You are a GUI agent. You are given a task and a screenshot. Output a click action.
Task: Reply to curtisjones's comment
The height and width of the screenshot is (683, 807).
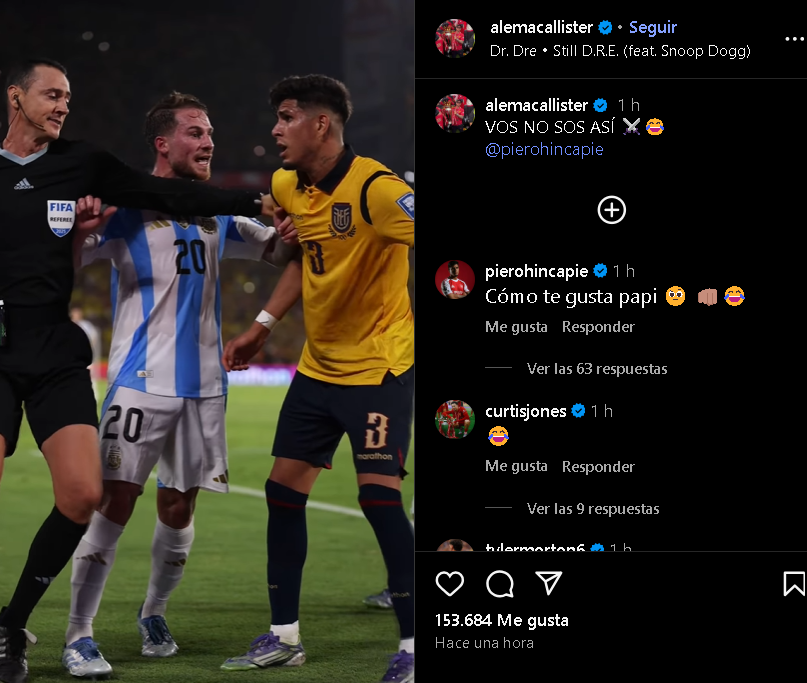(598, 467)
